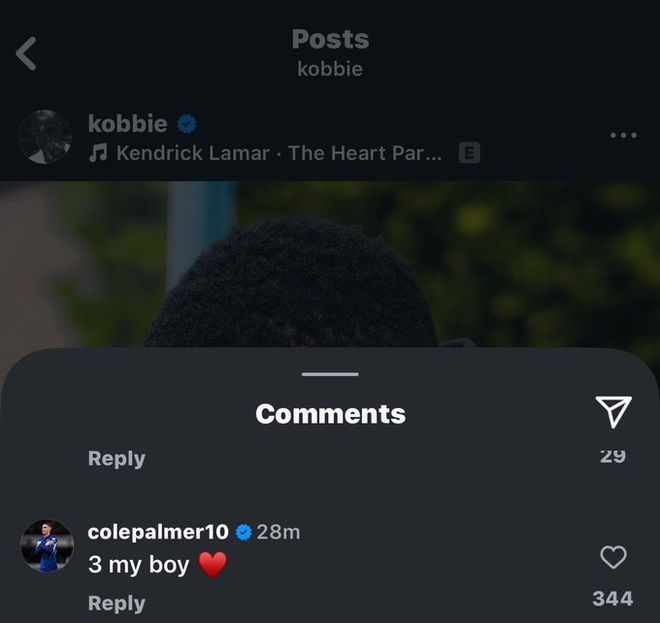Viewport: 660px width, 623px height.
Task: Open the post's three-dot options menu
Action: pos(622,136)
